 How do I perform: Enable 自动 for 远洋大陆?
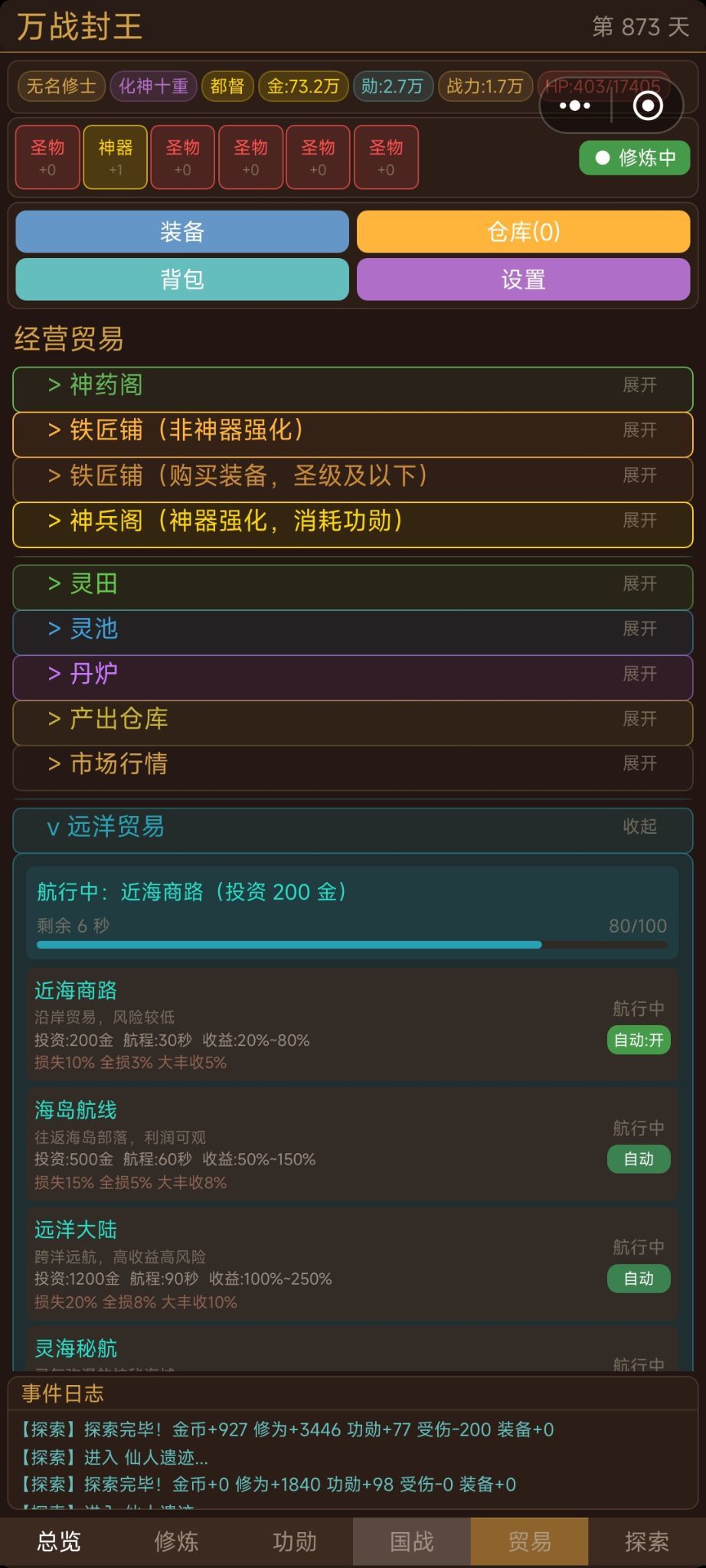tap(638, 1279)
